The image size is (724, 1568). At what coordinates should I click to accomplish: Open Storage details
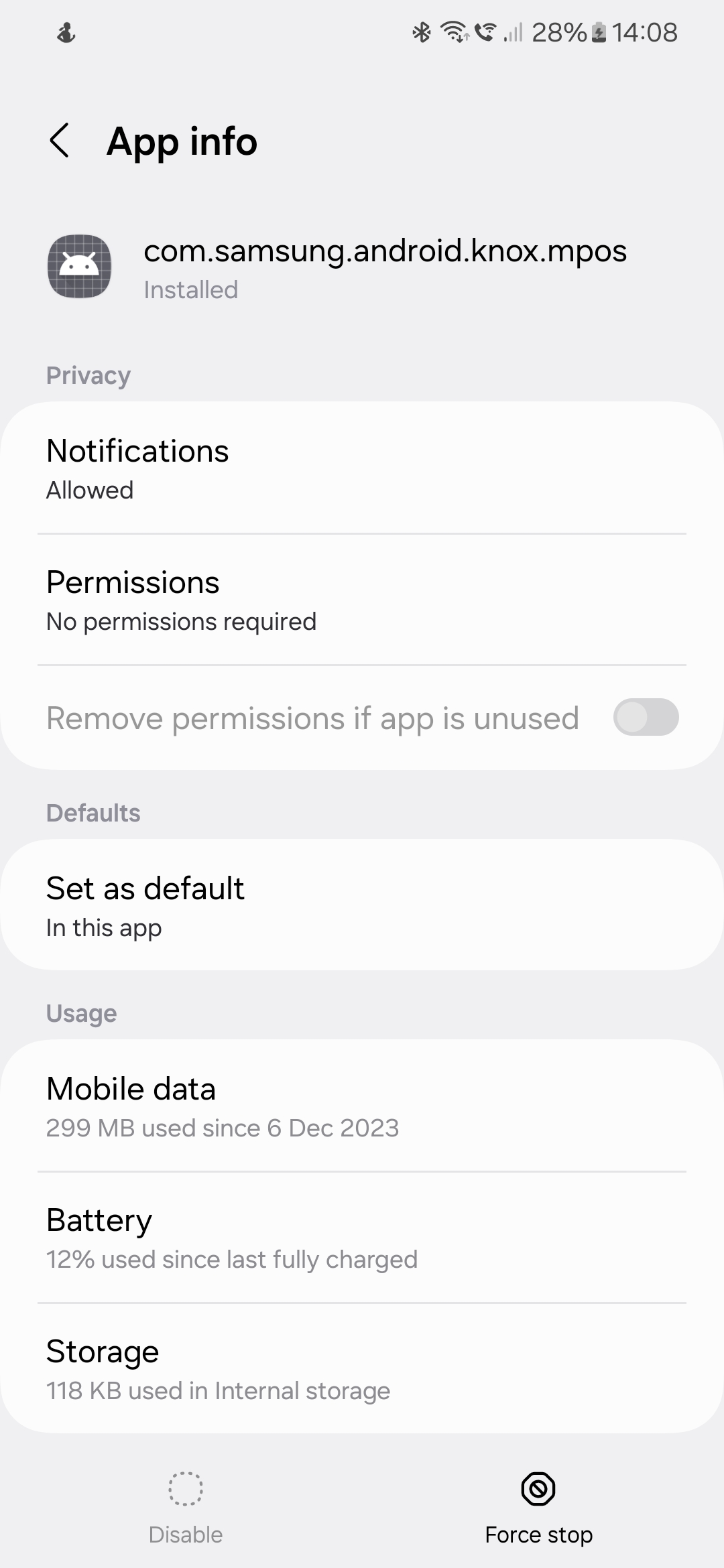click(362, 1369)
